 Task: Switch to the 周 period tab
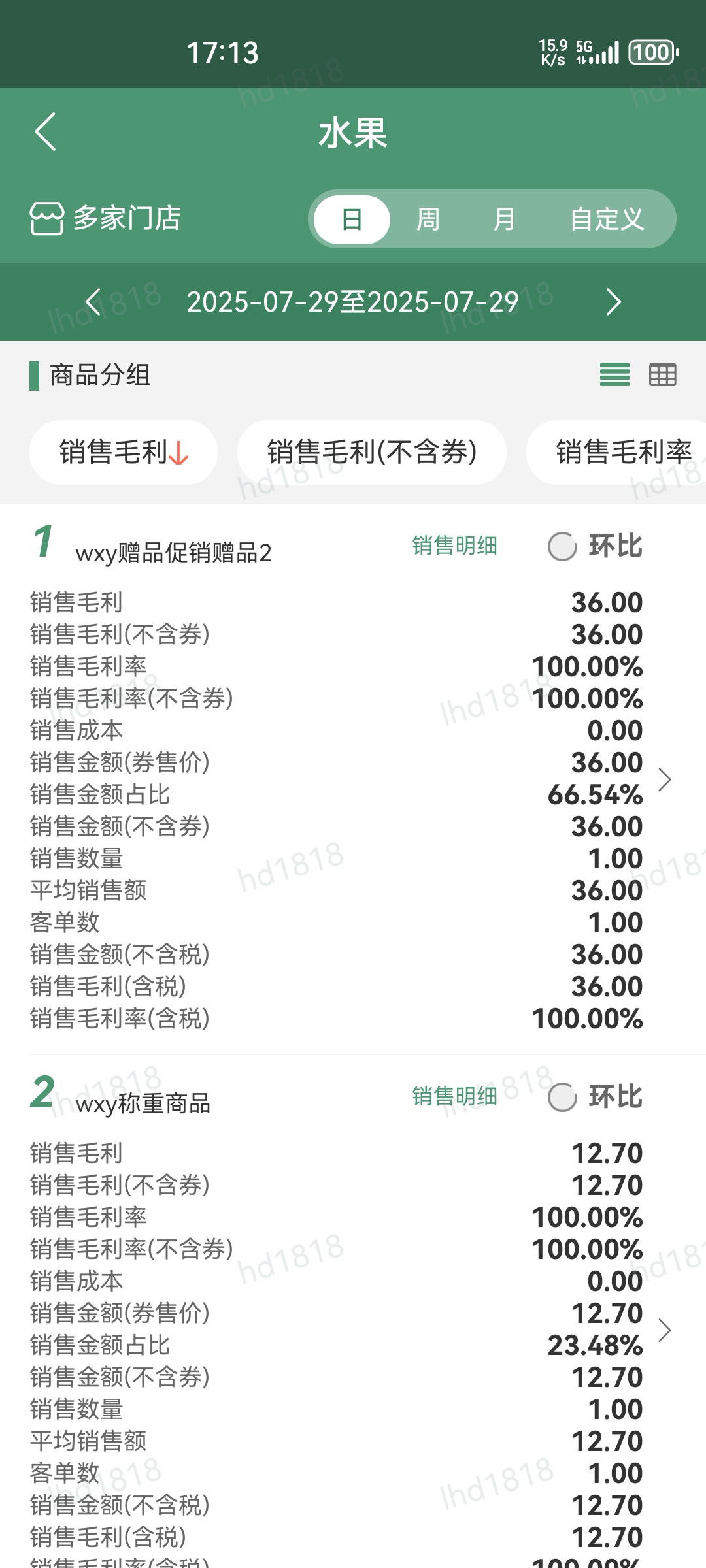[428, 220]
